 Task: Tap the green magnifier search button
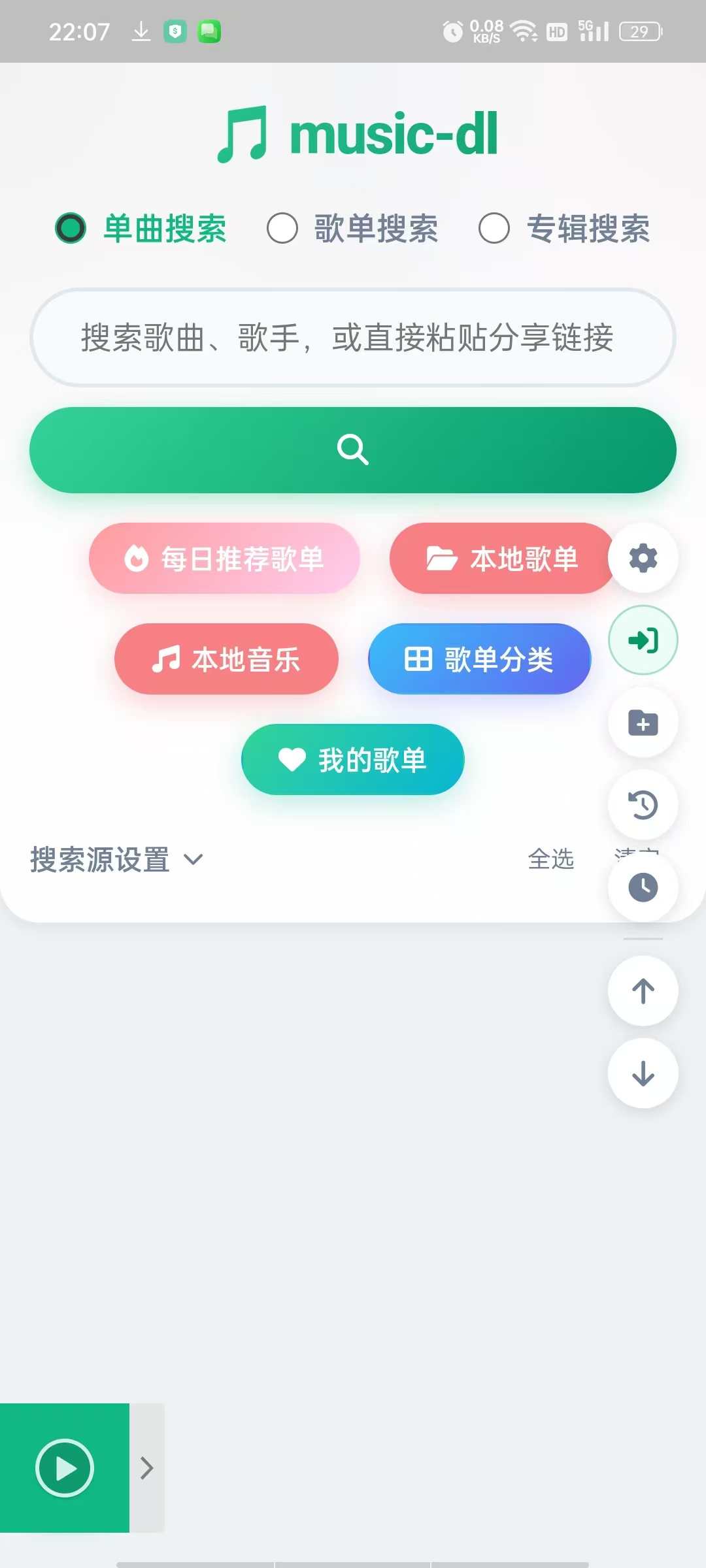tap(353, 450)
